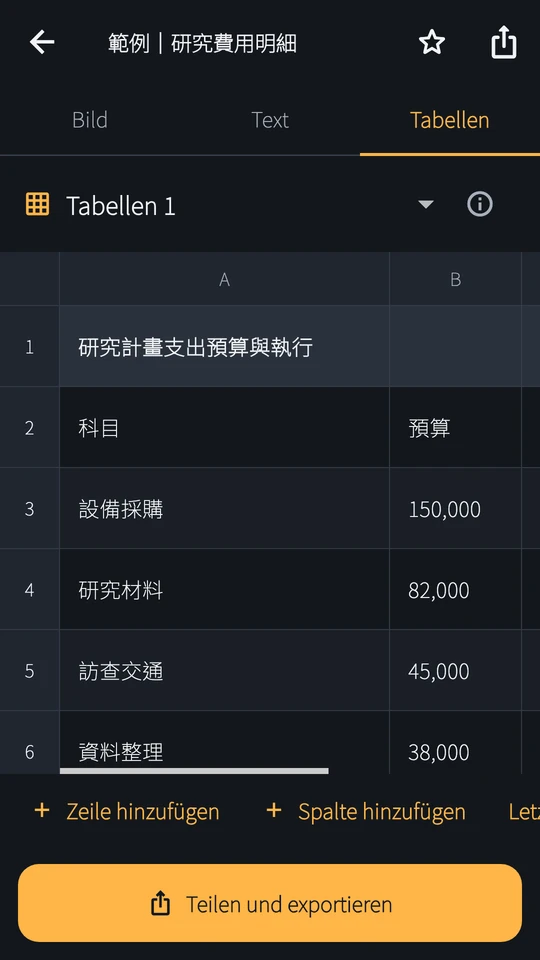The width and height of the screenshot is (540, 960).
Task: Open the share icon in top bar
Action: pos(504,42)
